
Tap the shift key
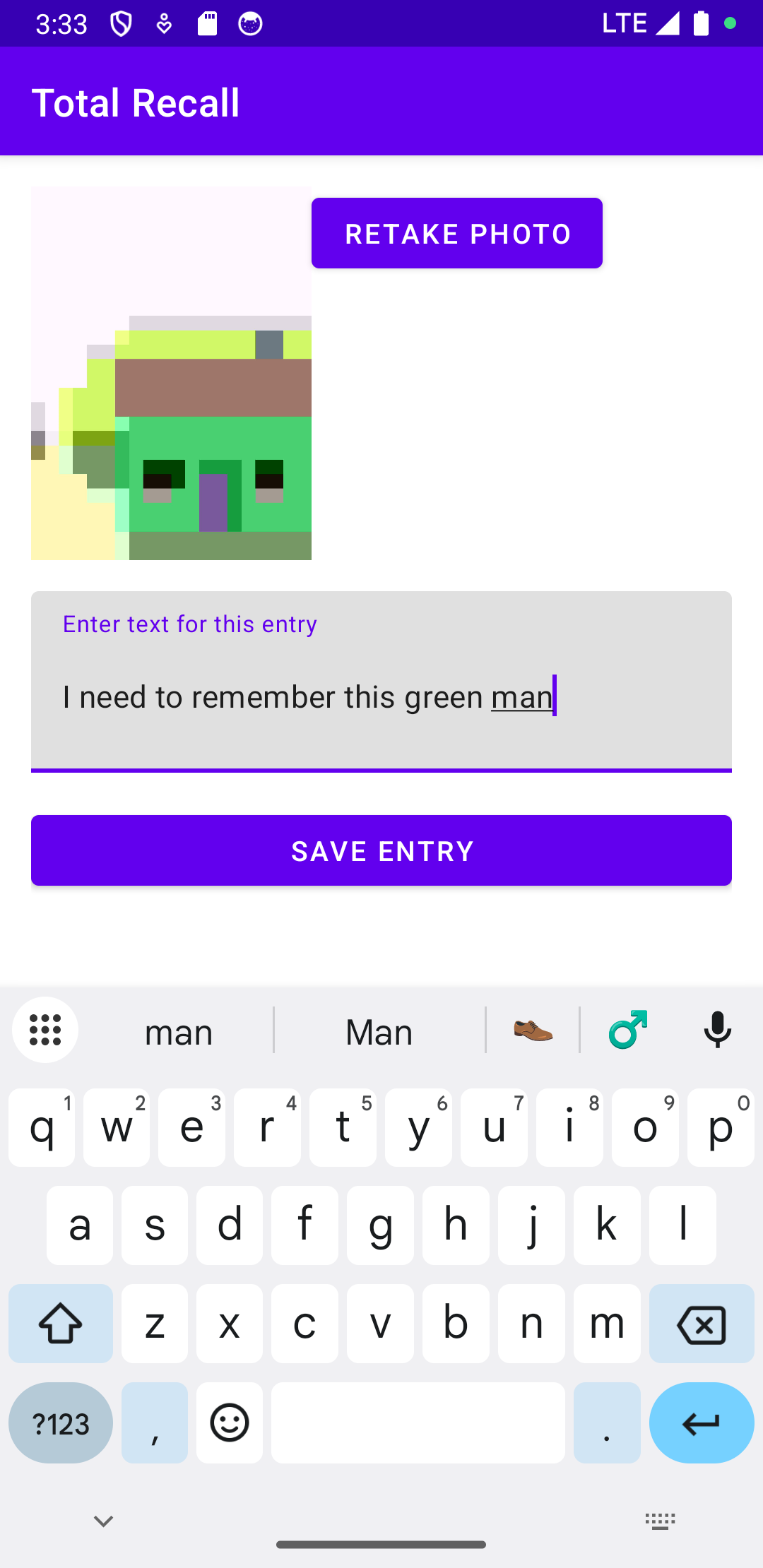tap(61, 1324)
